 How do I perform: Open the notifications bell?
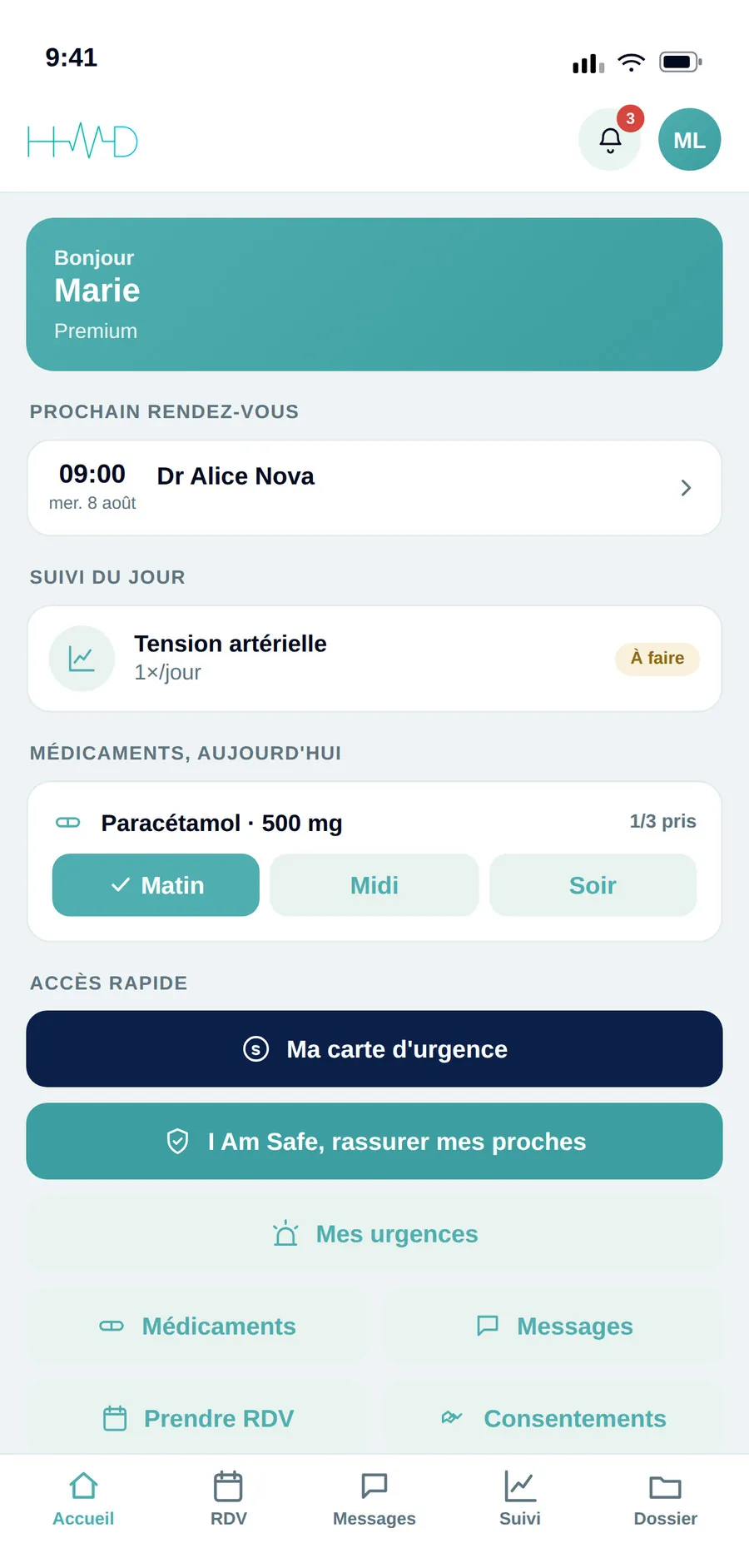pos(610,140)
